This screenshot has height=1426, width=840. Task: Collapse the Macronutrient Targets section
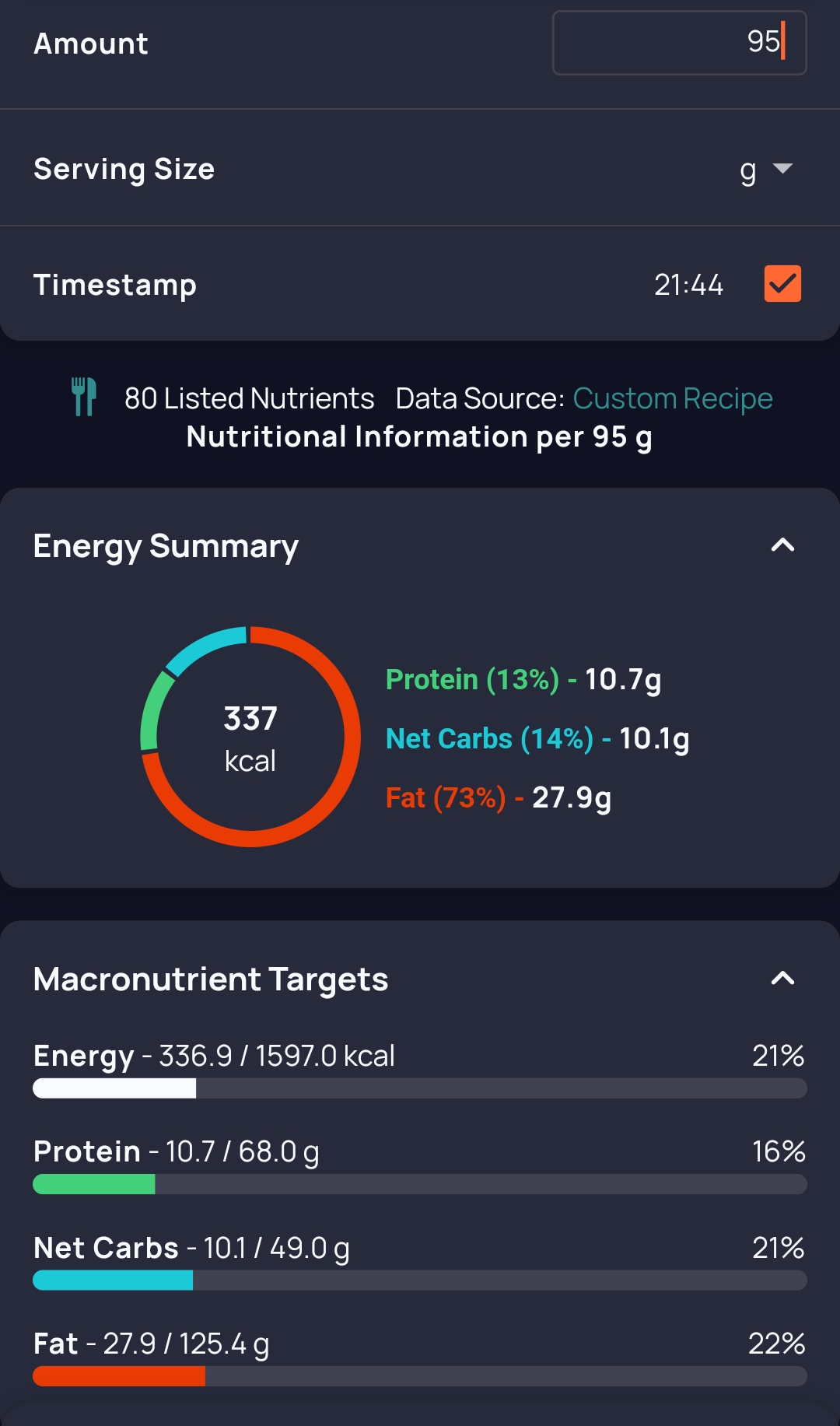[x=782, y=979]
